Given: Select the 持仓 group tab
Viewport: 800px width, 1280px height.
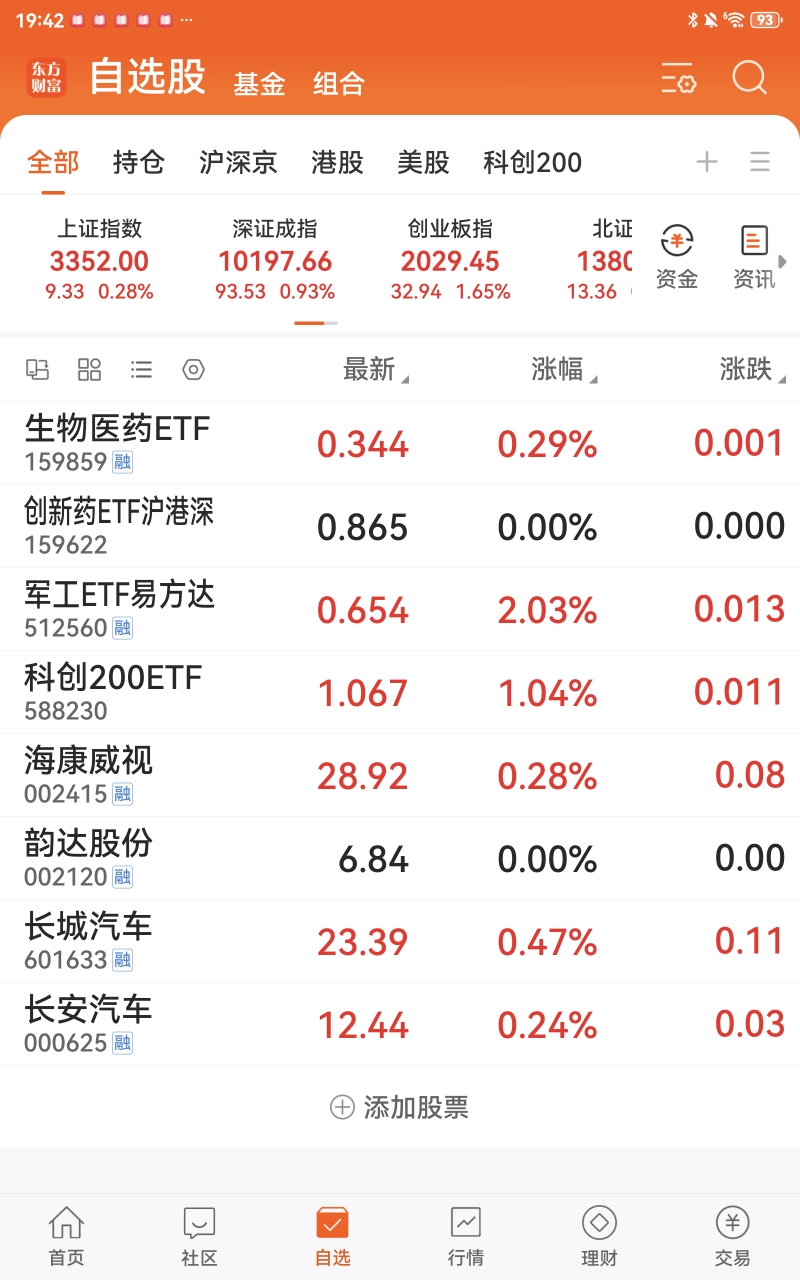Looking at the screenshot, I should 138,162.
